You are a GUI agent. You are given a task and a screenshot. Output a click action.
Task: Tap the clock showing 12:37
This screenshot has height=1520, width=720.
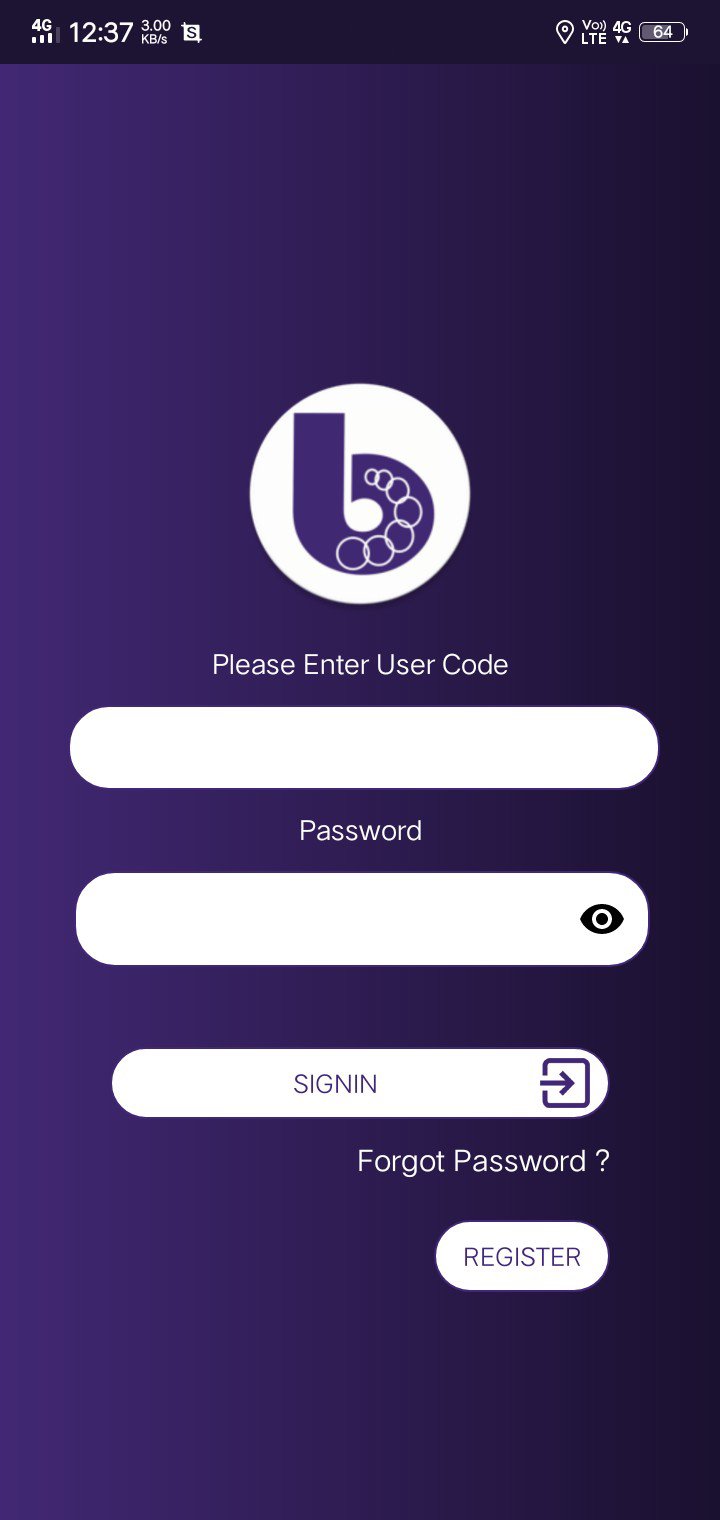tap(103, 31)
